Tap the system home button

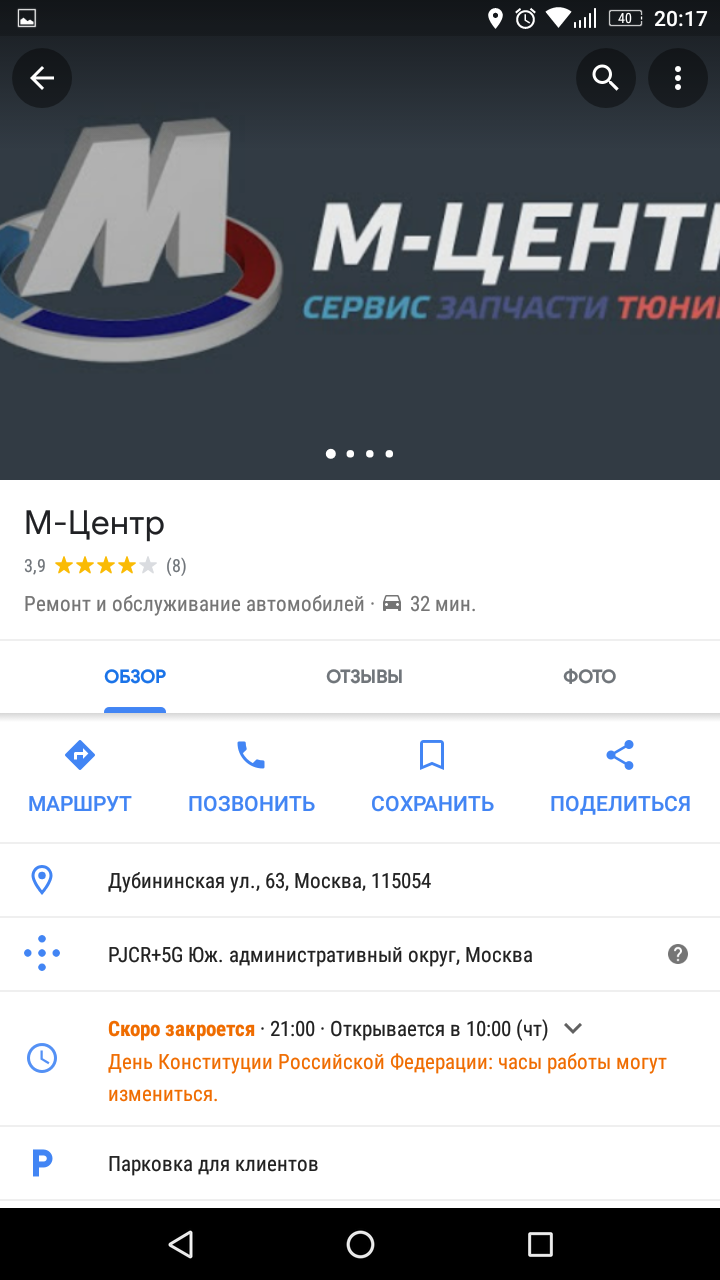click(x=360, y=1244)
